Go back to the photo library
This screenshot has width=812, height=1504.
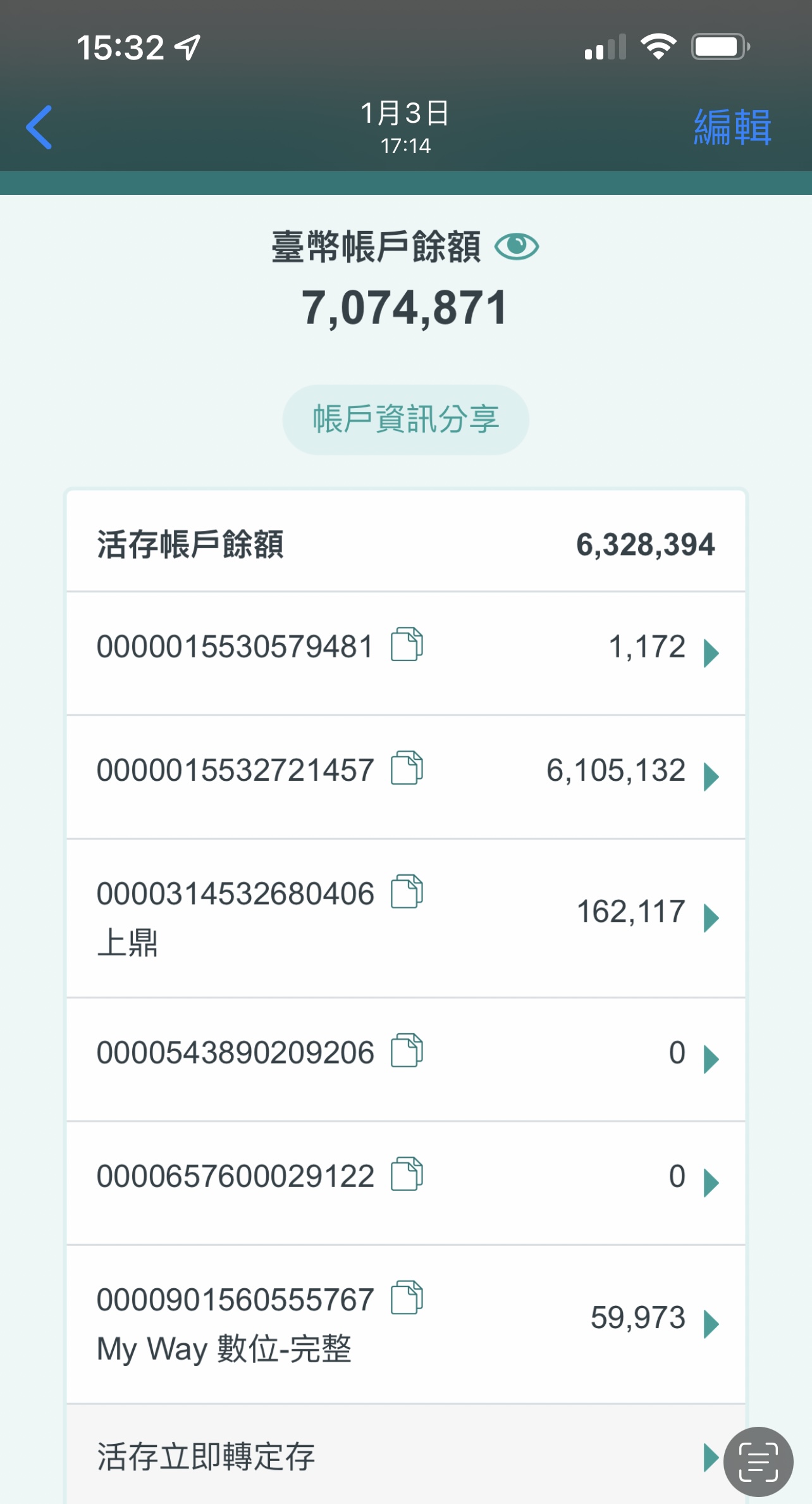(x=39, y=127)
